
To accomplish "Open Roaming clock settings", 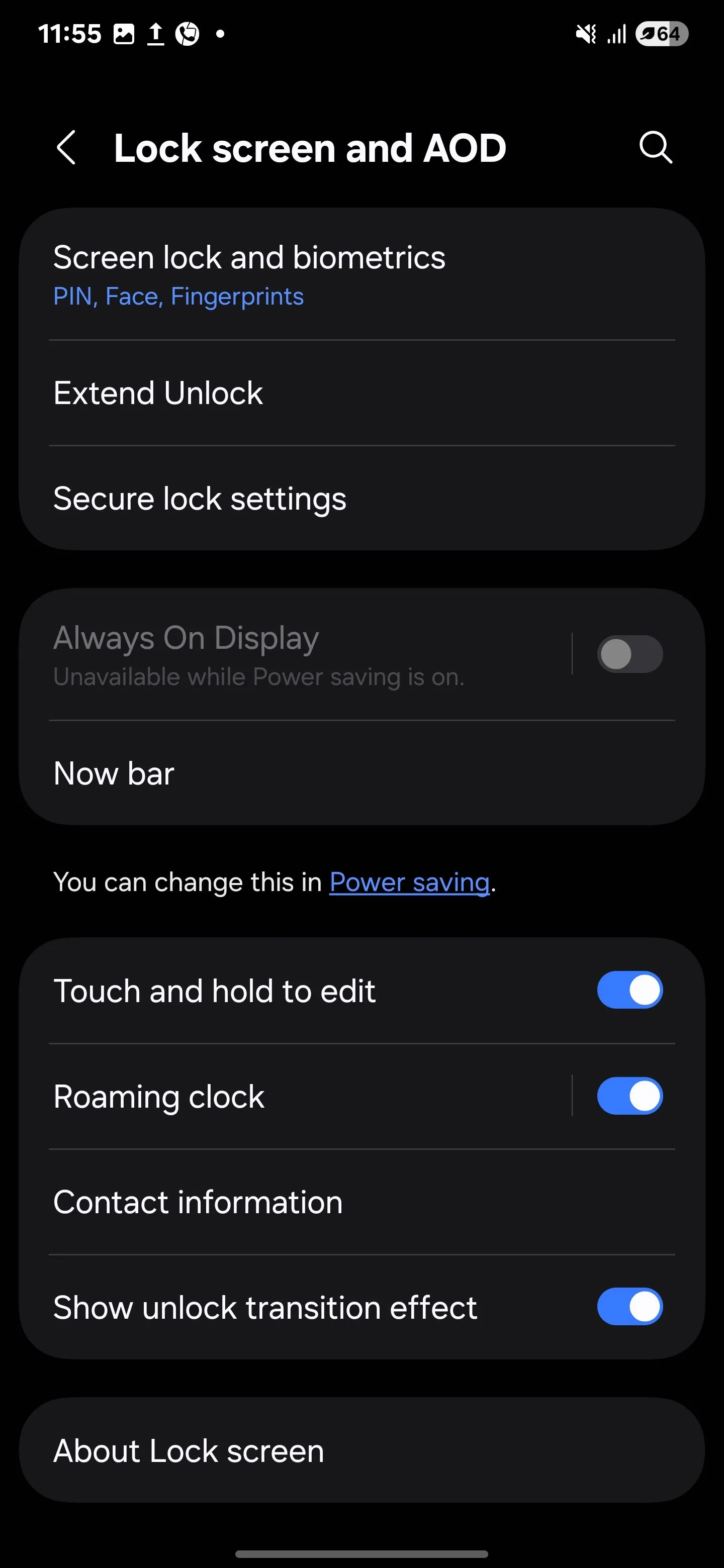I will click(x=292, y=1096).
